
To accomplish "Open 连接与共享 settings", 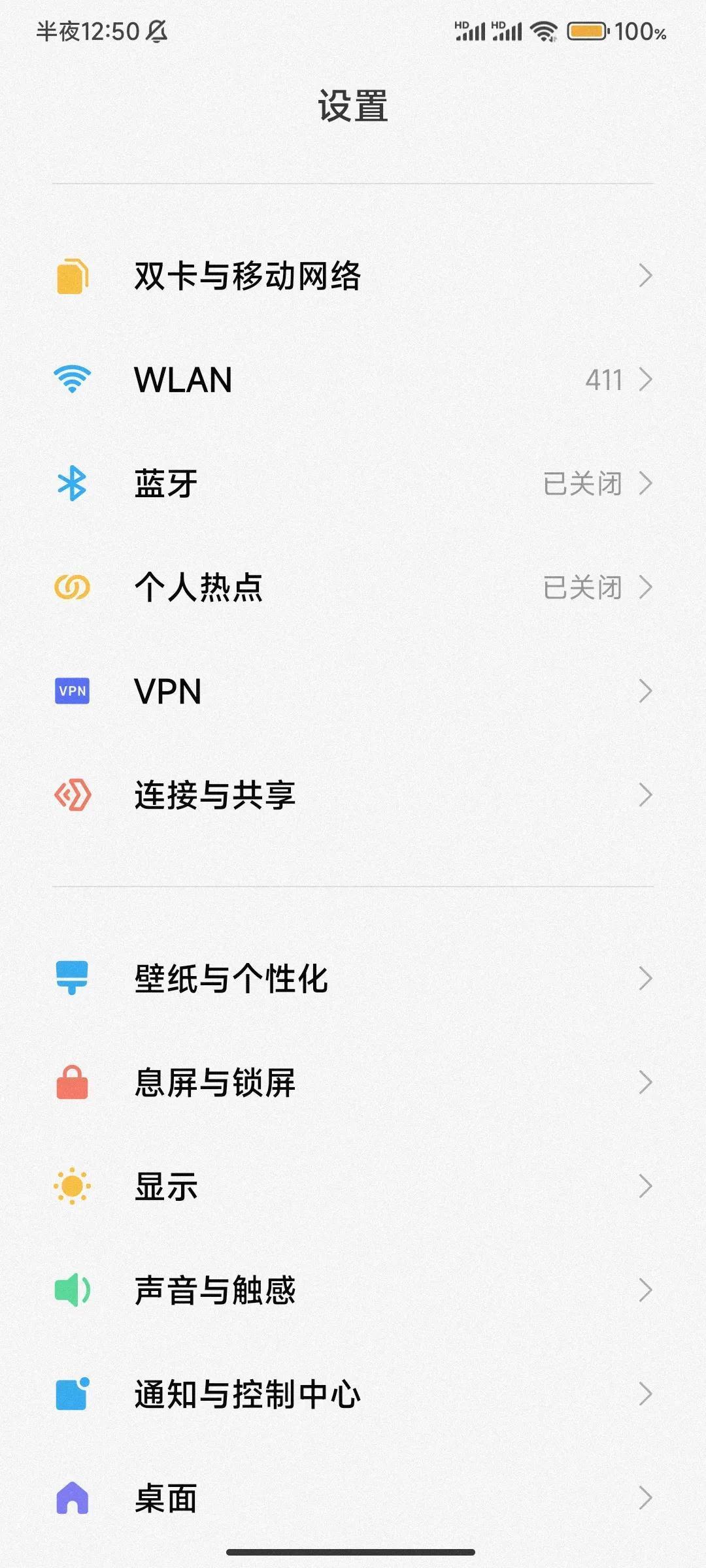I will [x=353, y=795].
